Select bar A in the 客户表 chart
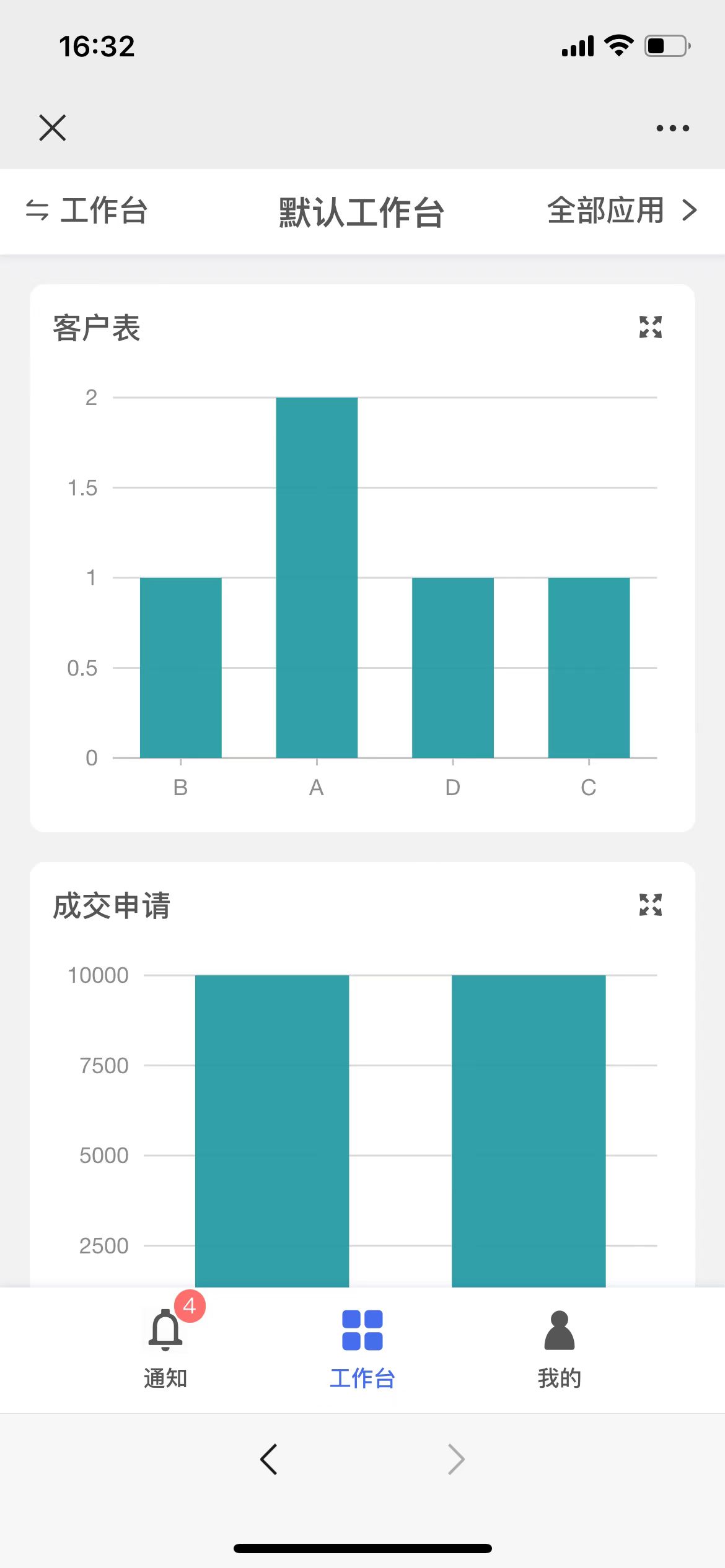Image resolution: width=725 pixels, height=1568 pixels. pyautogui.click(x=317, y=577)
